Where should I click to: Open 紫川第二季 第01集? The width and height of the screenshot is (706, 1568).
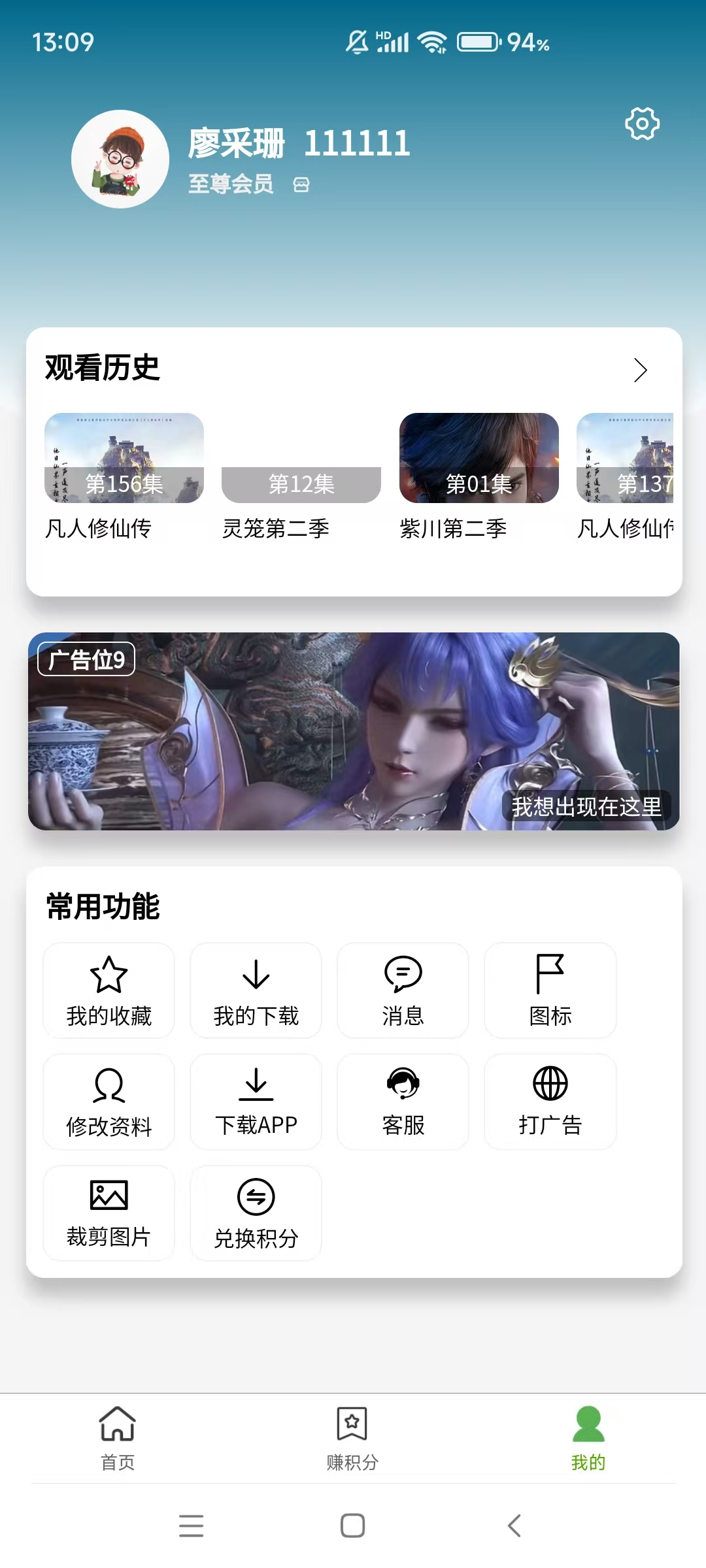coord(479,459)
